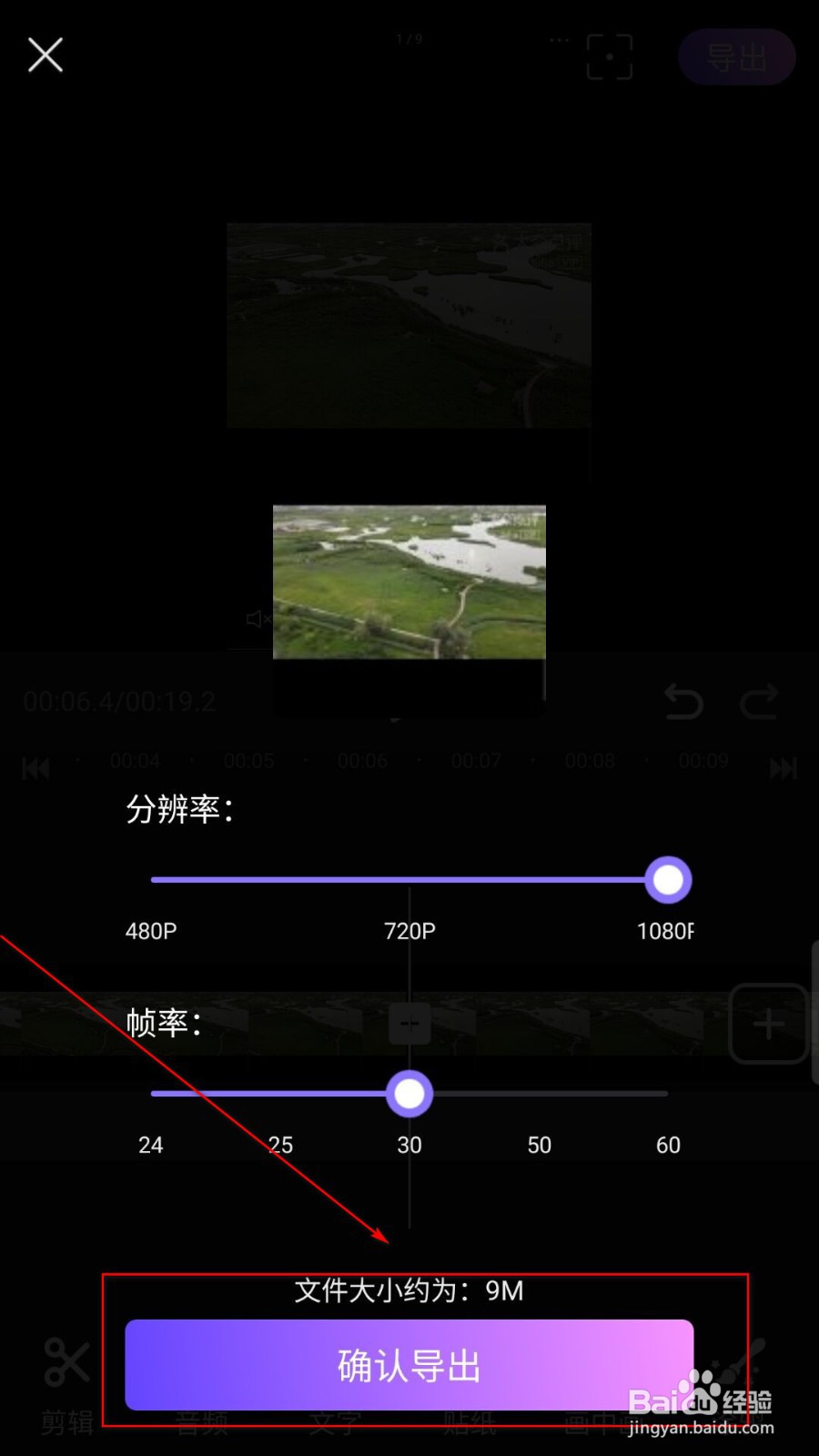
Task: Click the redo arrow icon
Action: pos(760,701)
